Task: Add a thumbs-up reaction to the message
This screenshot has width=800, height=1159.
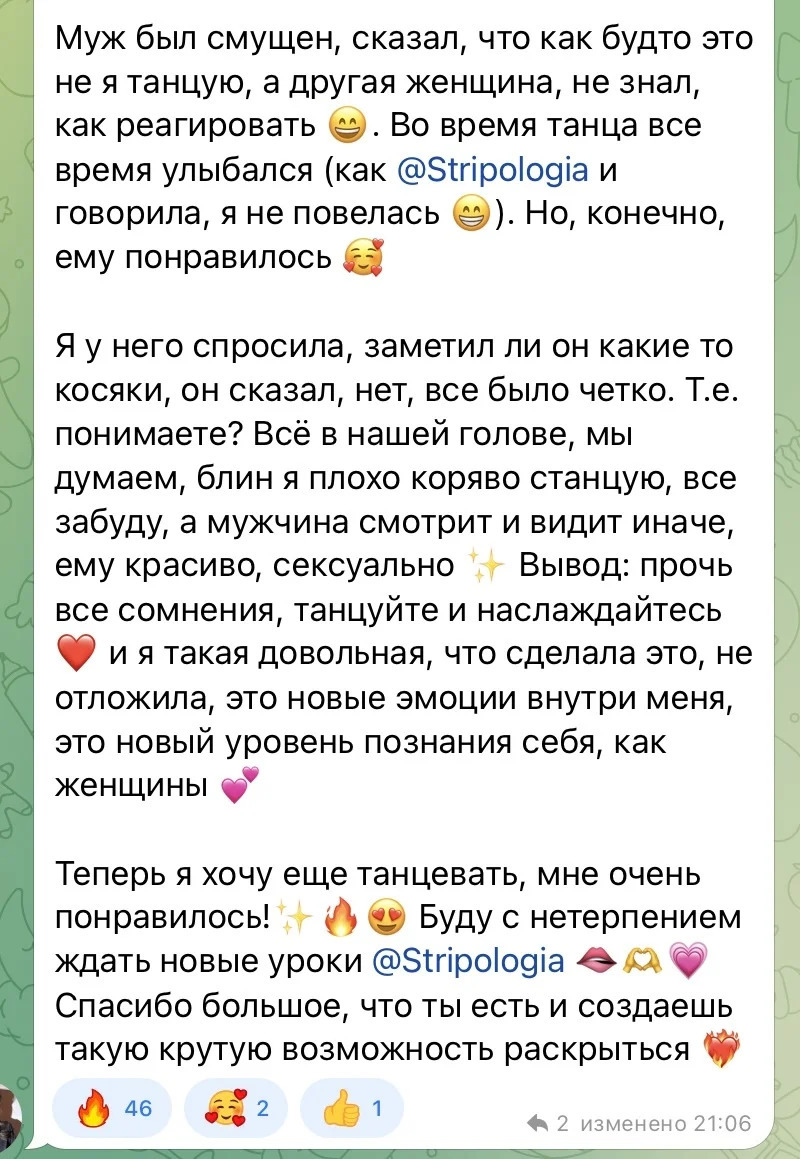Action: pos(351,1107)
